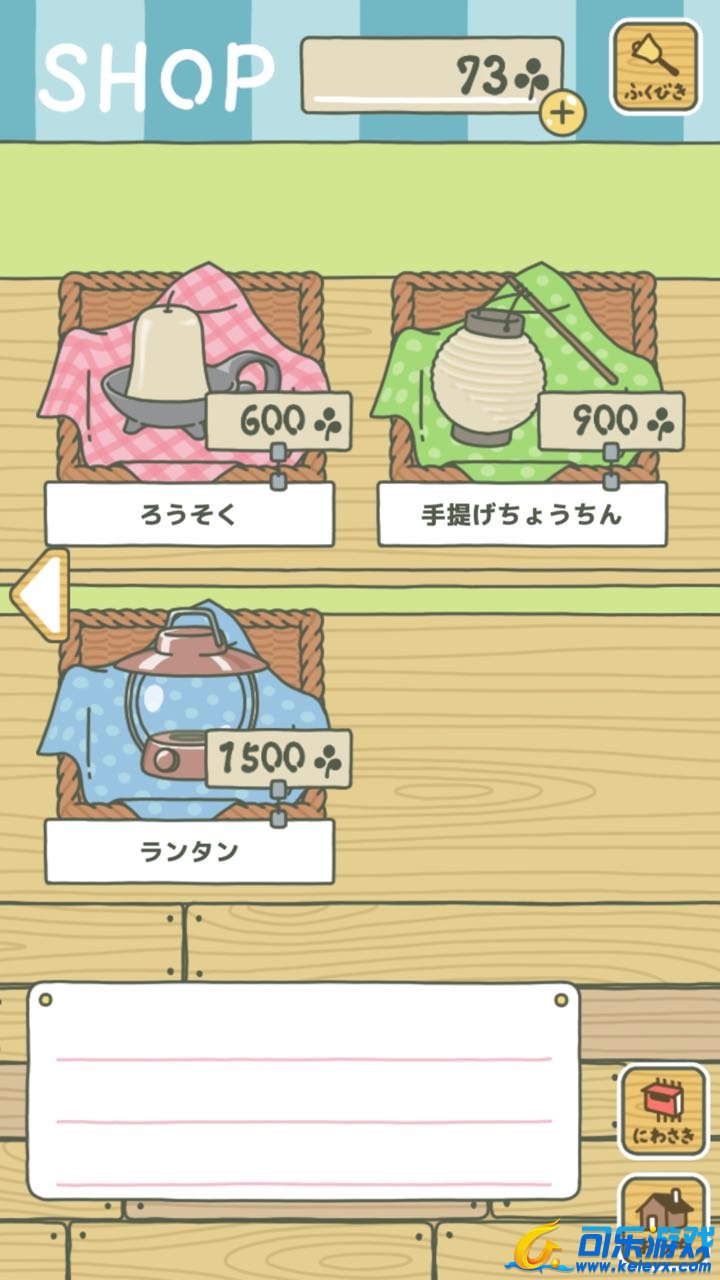Screen dimensions: 720x1280
Task: Open the にわさき garden button
Action: tap(663, 1110)
